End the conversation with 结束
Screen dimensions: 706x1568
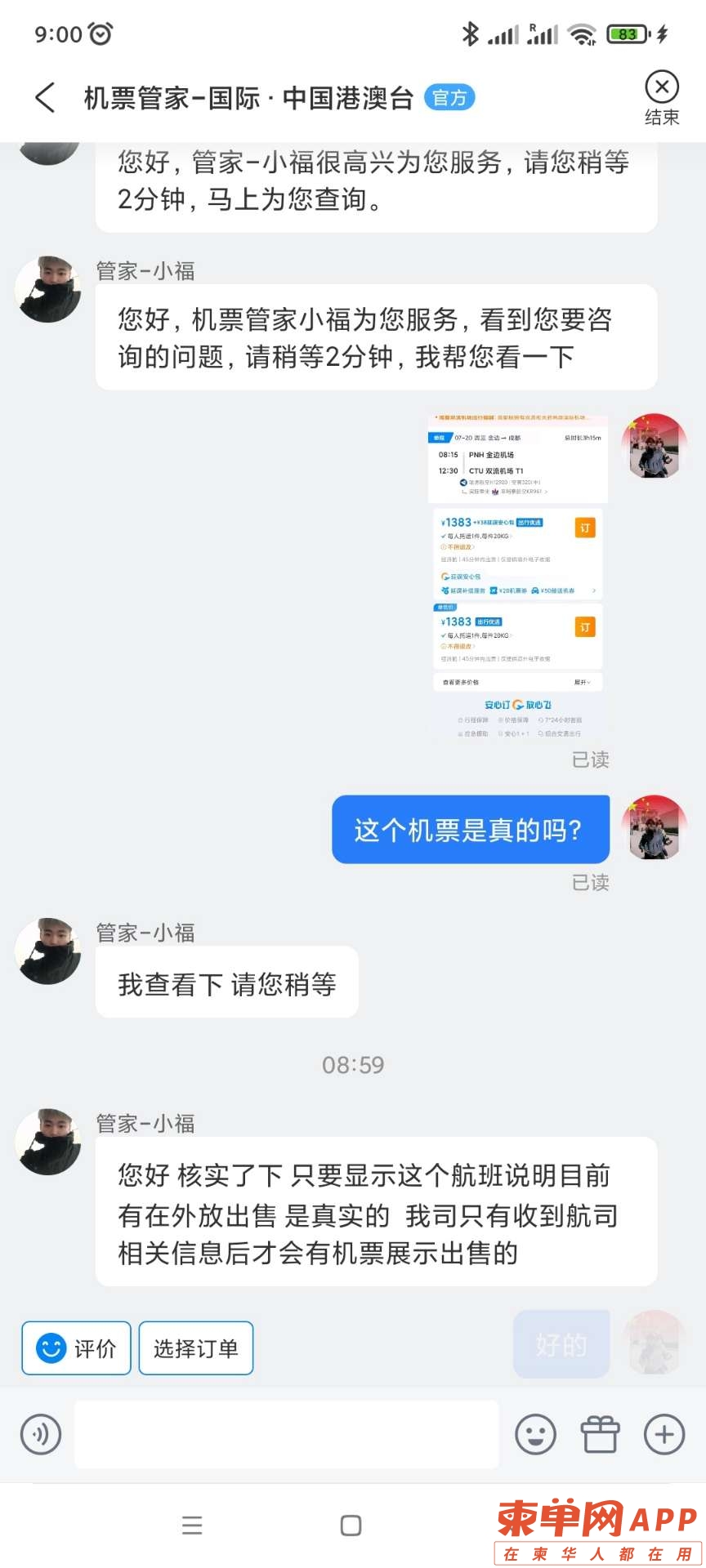click(661, 98)
